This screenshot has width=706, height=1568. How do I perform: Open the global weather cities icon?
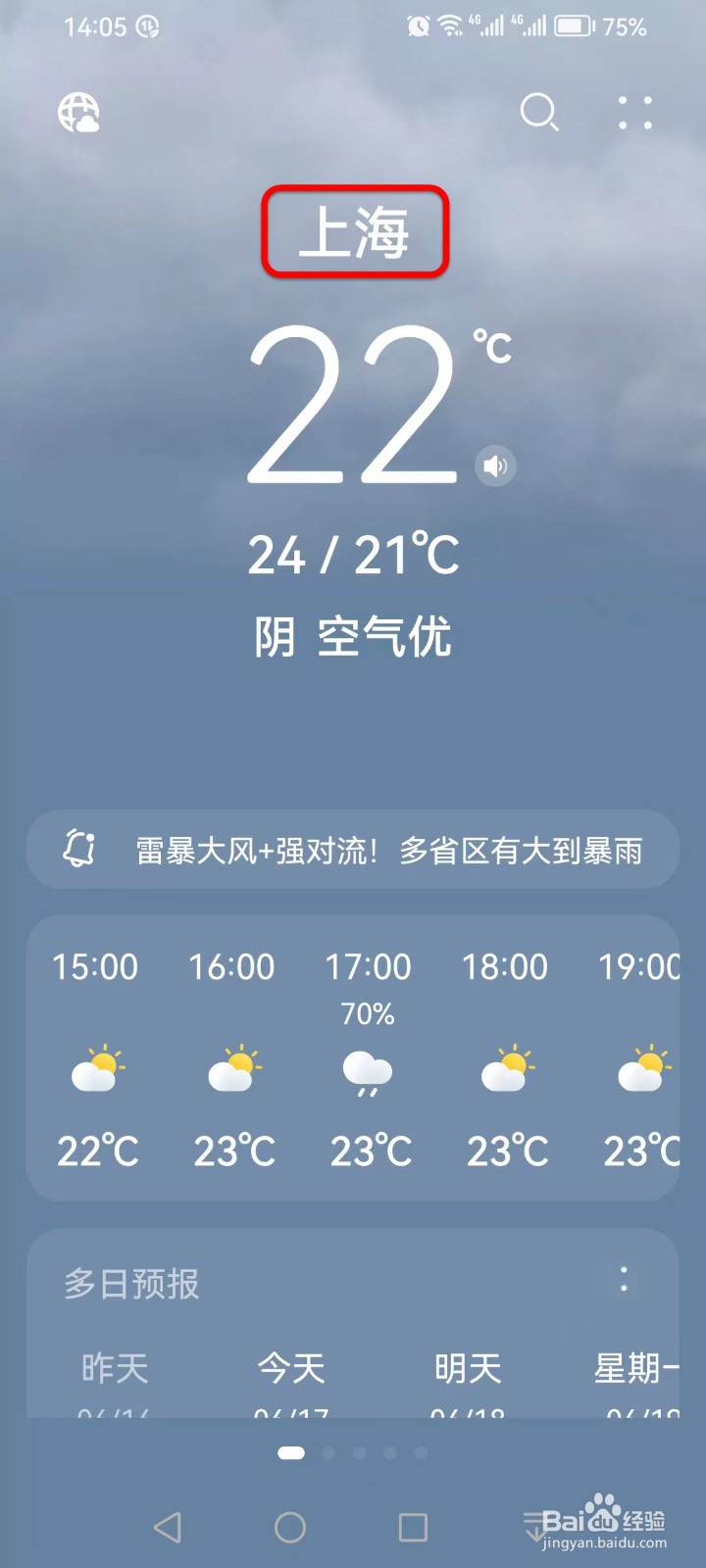(x=78, y=113)
